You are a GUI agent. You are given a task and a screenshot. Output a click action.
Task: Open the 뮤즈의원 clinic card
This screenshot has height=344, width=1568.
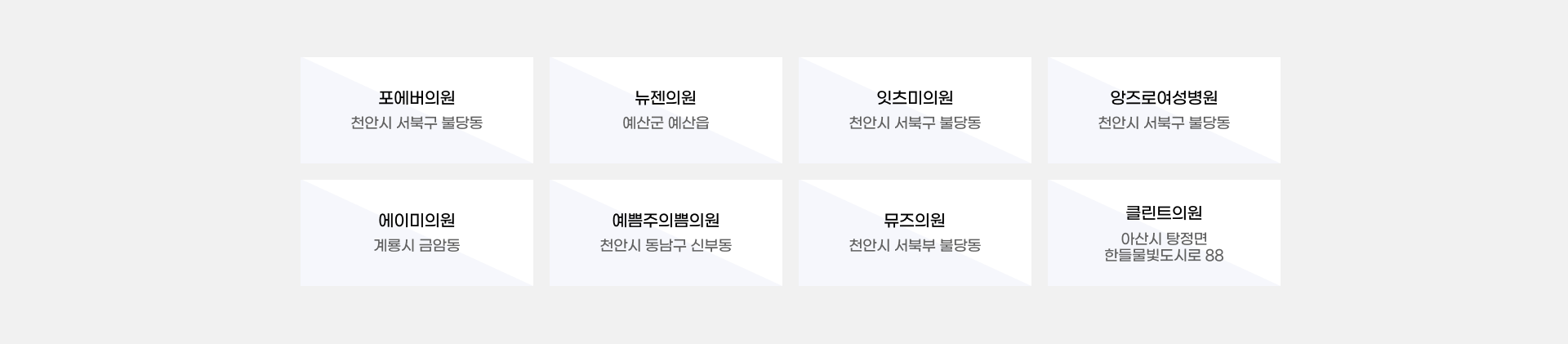915,232
